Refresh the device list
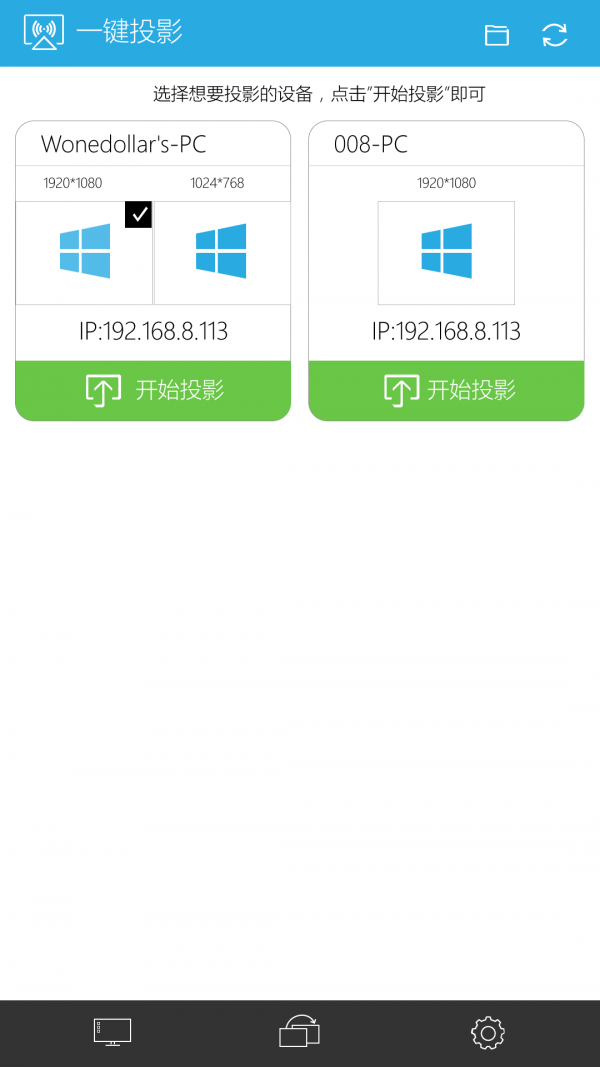This screenshot has width=600, height=1067. [x=554, y=35]
